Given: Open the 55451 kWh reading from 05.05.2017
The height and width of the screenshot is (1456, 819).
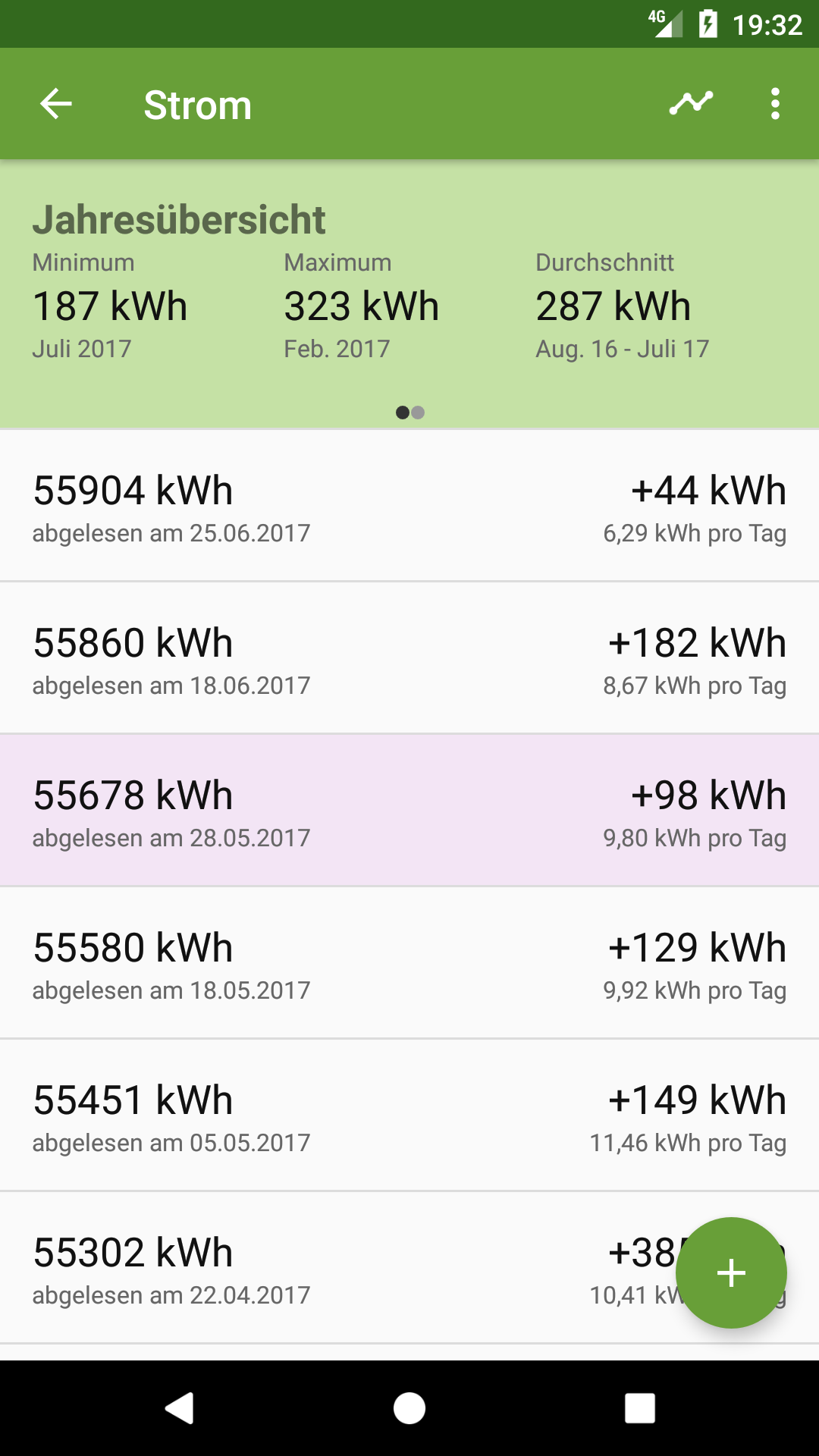Looking at the screenshot, I should [409, 1116].
